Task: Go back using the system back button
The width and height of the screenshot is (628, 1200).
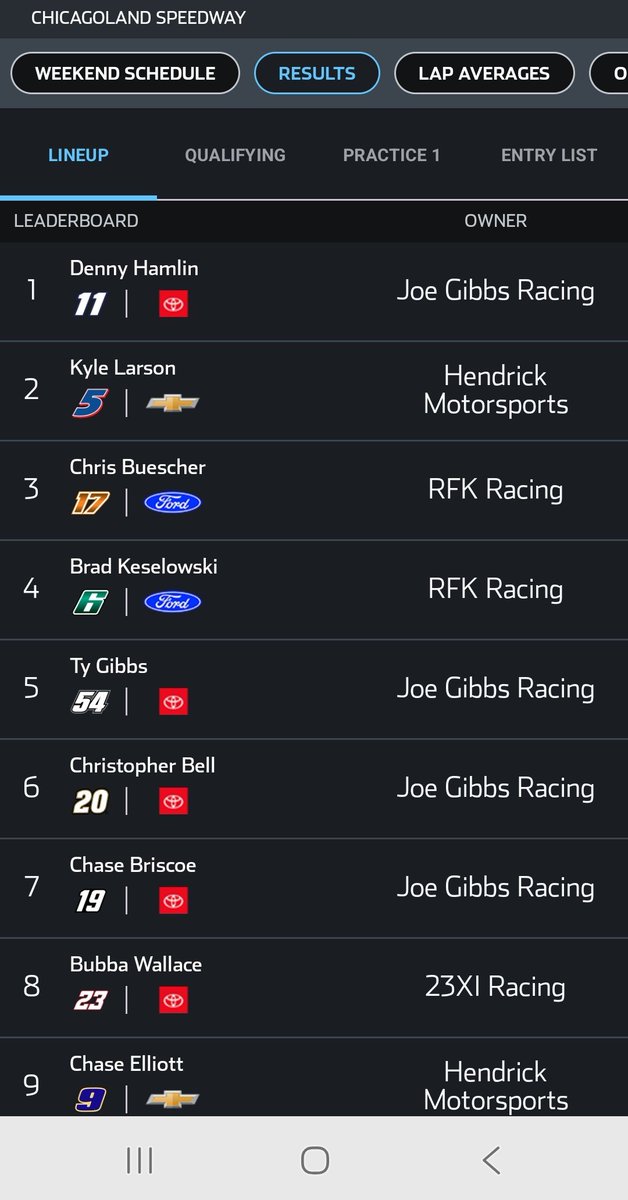Action: [x=490, y=1160]
